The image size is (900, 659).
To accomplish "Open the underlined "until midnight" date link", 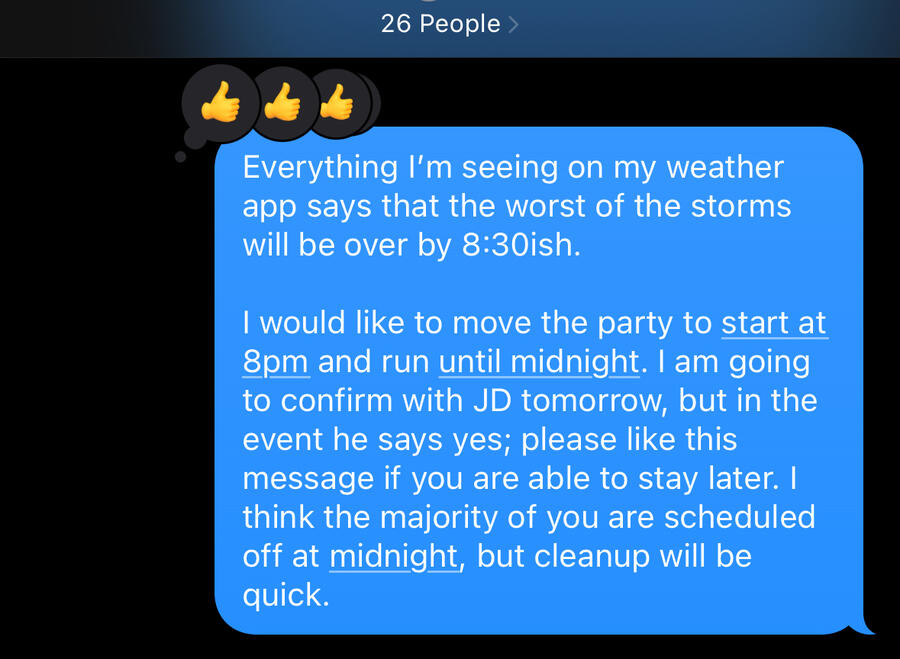I will tap(538, 361).
